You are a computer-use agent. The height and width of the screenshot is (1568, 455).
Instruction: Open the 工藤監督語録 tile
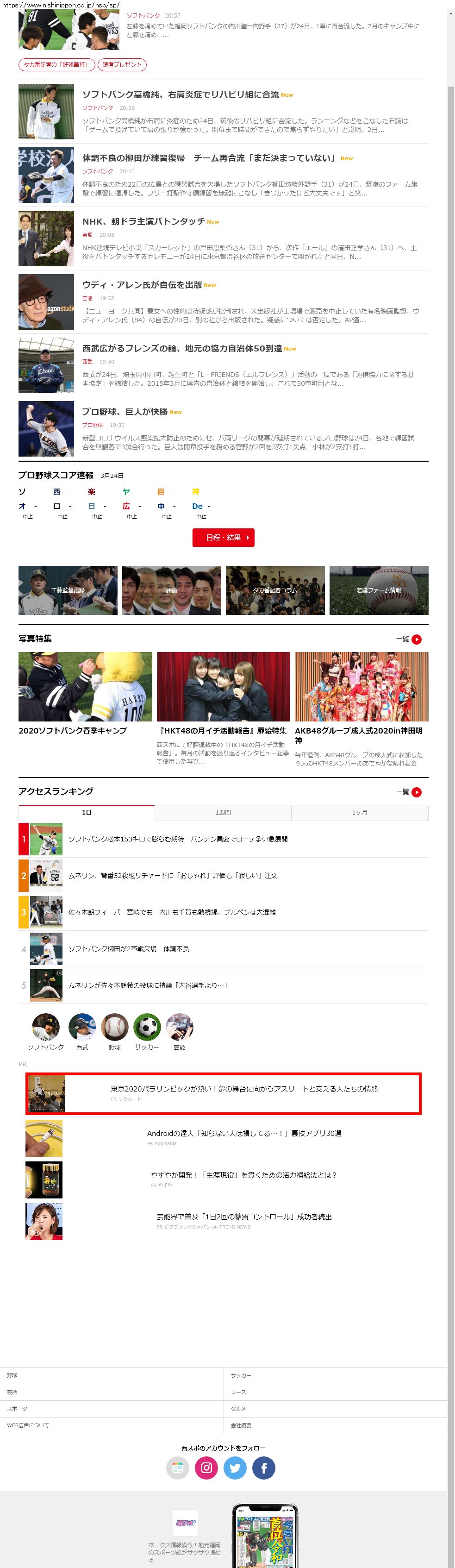(68, 590)
